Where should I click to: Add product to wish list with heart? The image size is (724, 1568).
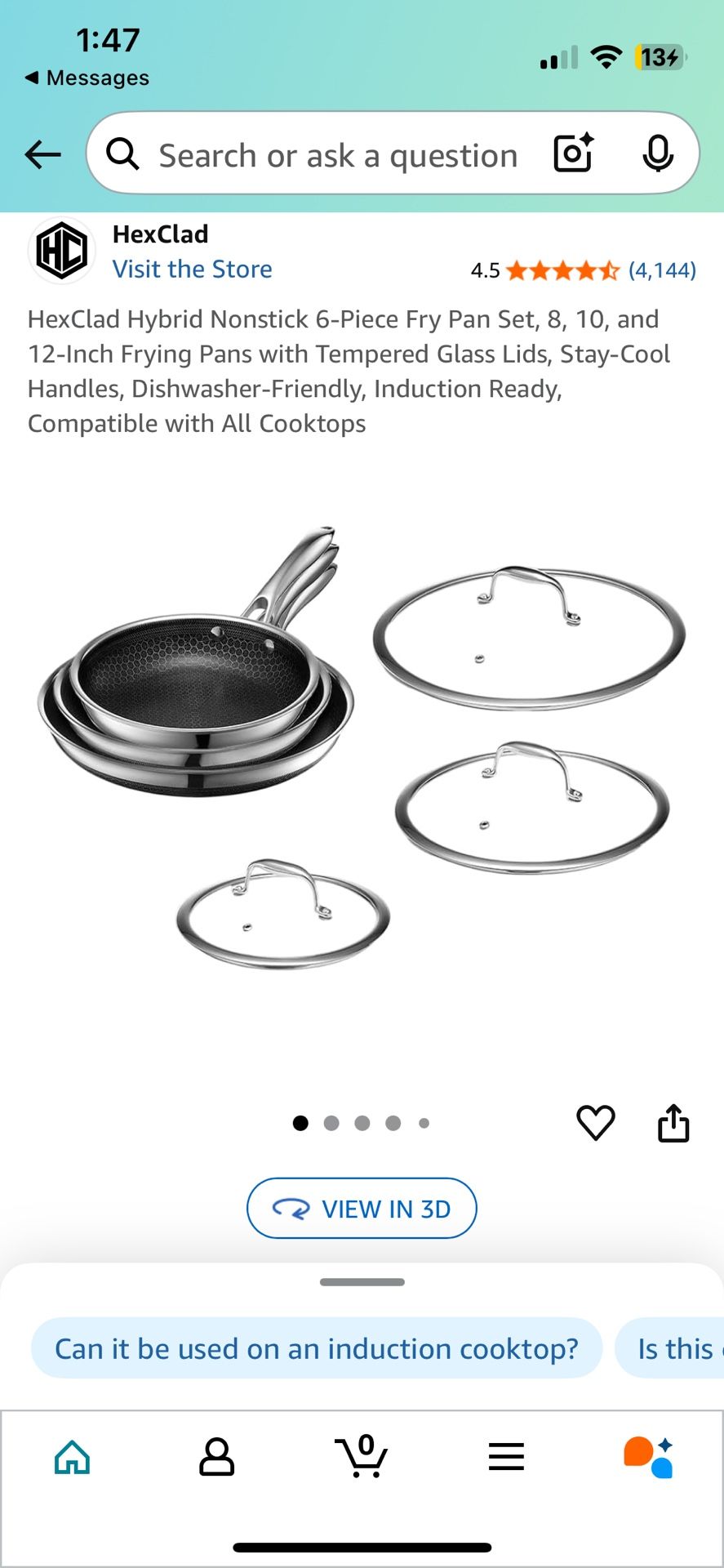[596, 1123]
